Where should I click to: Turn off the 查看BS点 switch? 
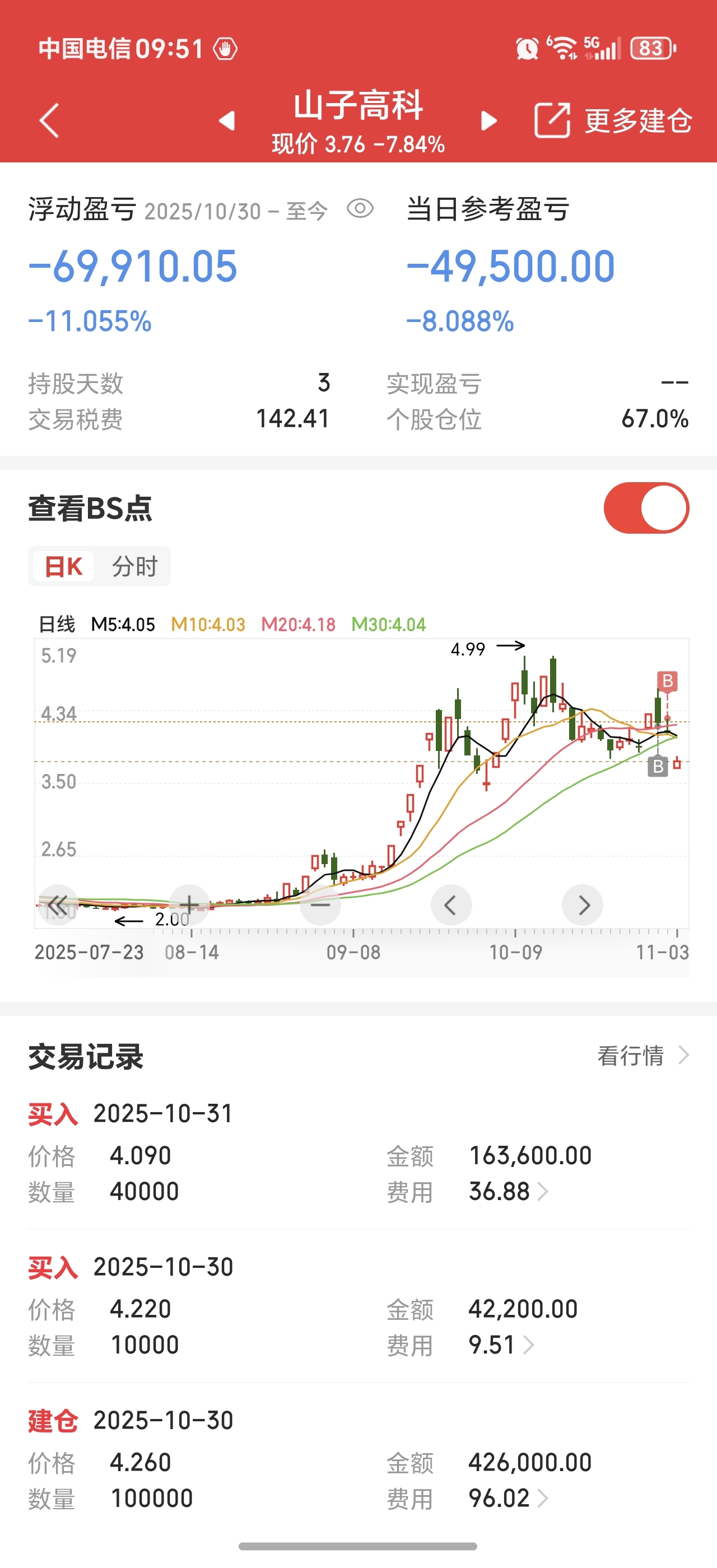coord(646,508)
